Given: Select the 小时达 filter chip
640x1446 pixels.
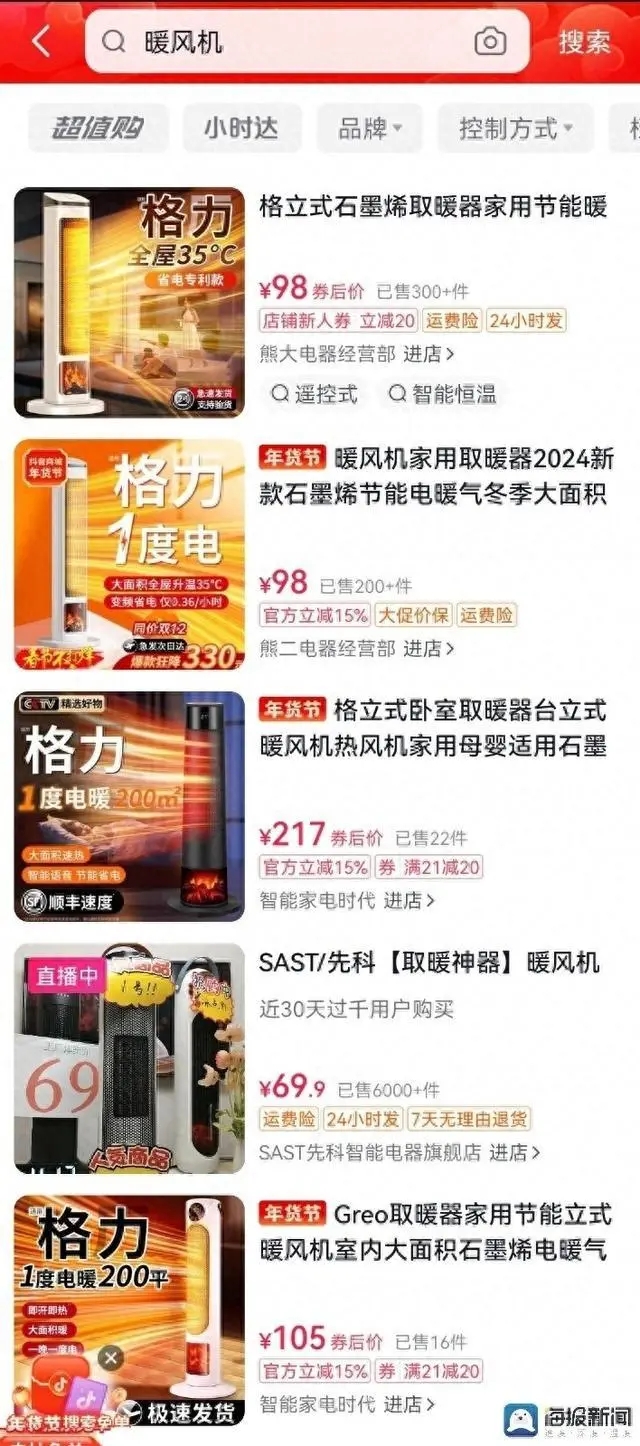Looking at the screenshot, I should tap(240, 128).
